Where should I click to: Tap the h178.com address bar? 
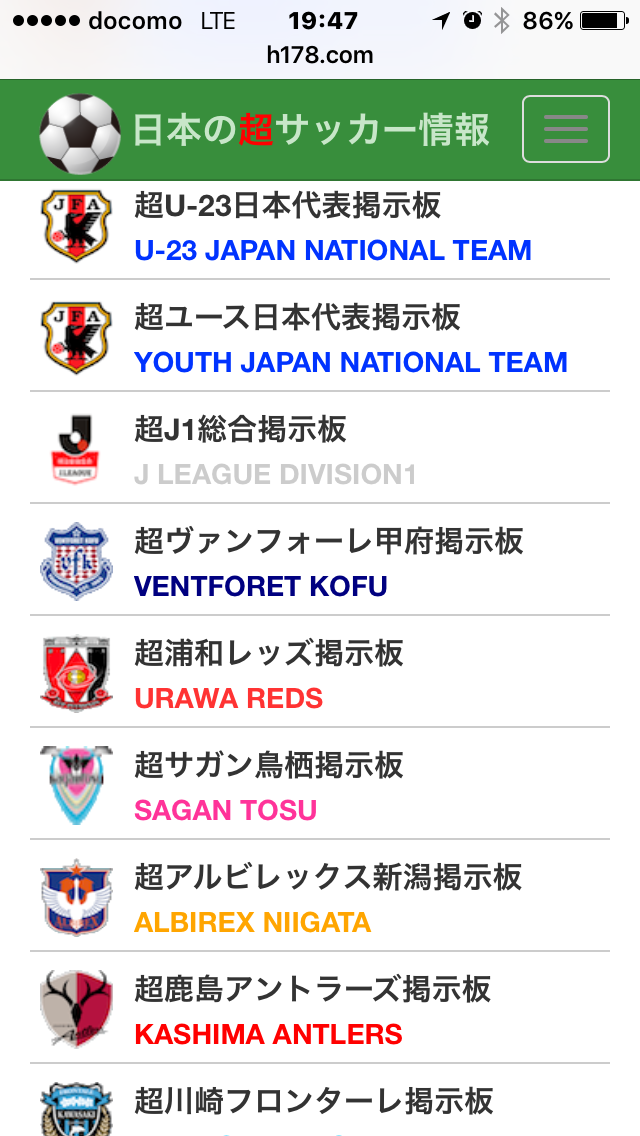click(x=320, y=55)
